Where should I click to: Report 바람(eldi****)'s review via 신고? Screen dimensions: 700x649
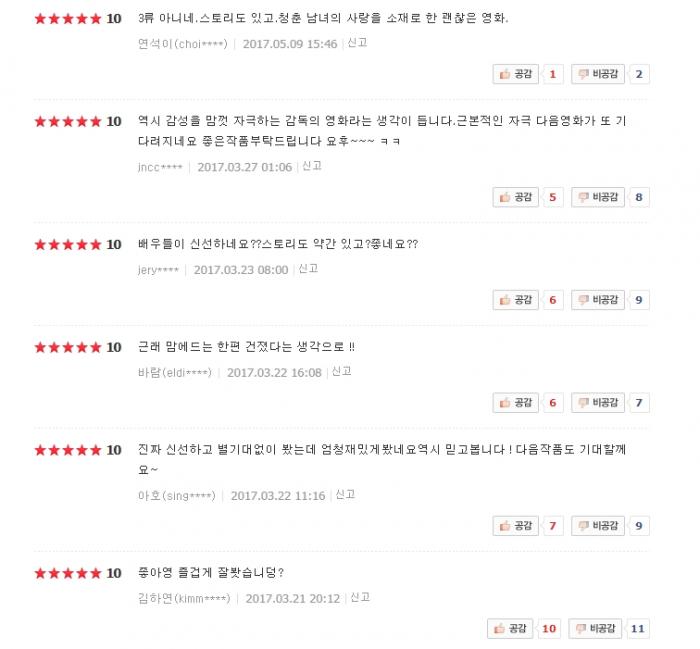(341, 372)
